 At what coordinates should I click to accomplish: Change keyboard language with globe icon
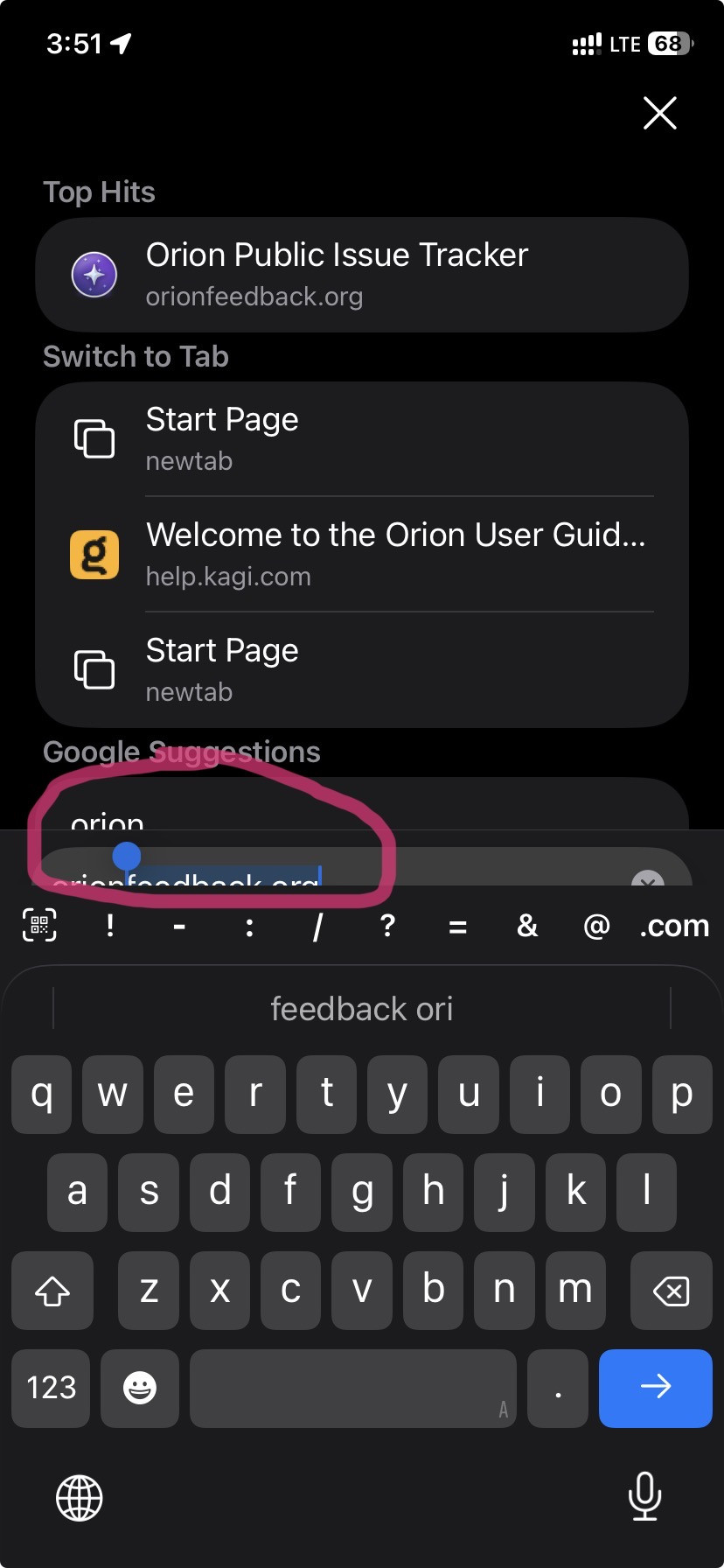click(80, 1498)
